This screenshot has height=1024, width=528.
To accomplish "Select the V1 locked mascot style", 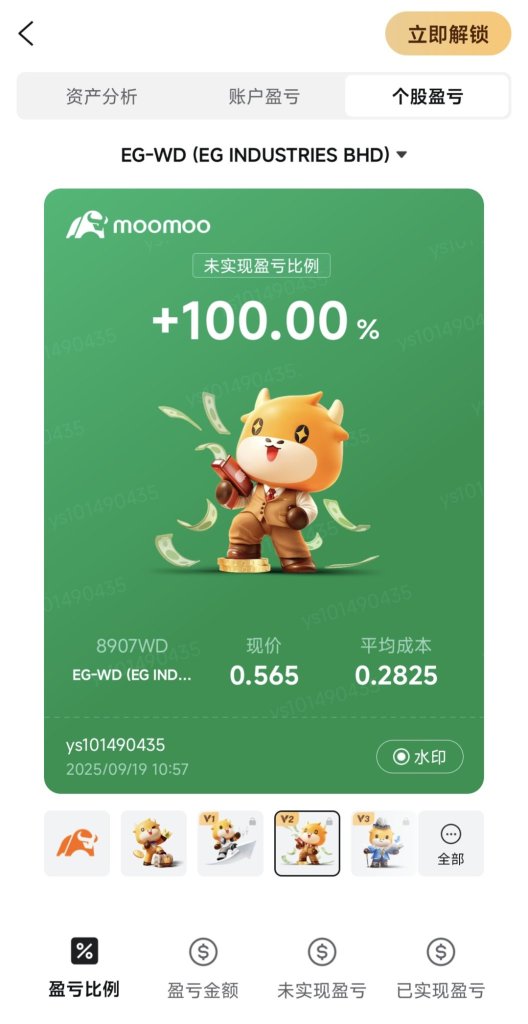I will [x=230, y=843].
